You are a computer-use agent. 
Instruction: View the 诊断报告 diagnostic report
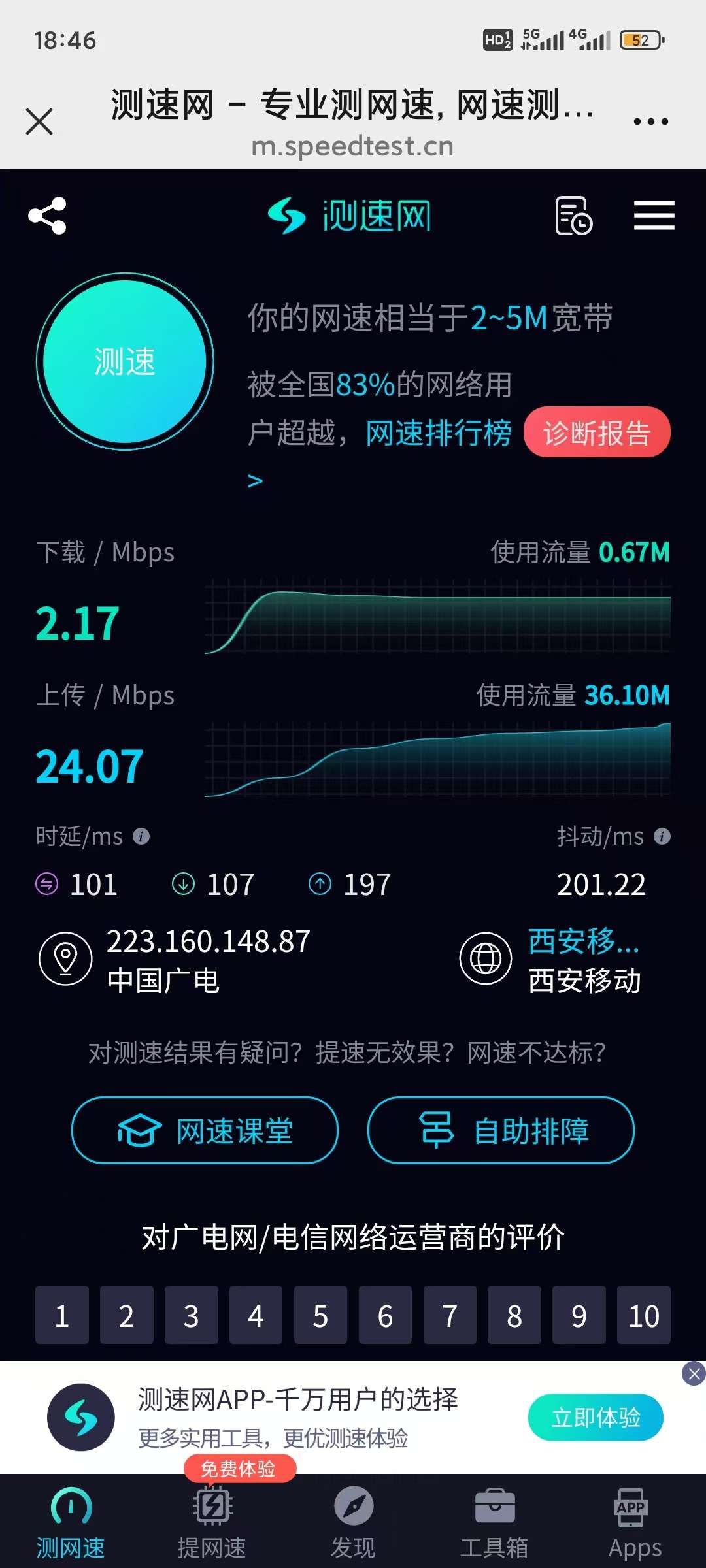point(597,433)
